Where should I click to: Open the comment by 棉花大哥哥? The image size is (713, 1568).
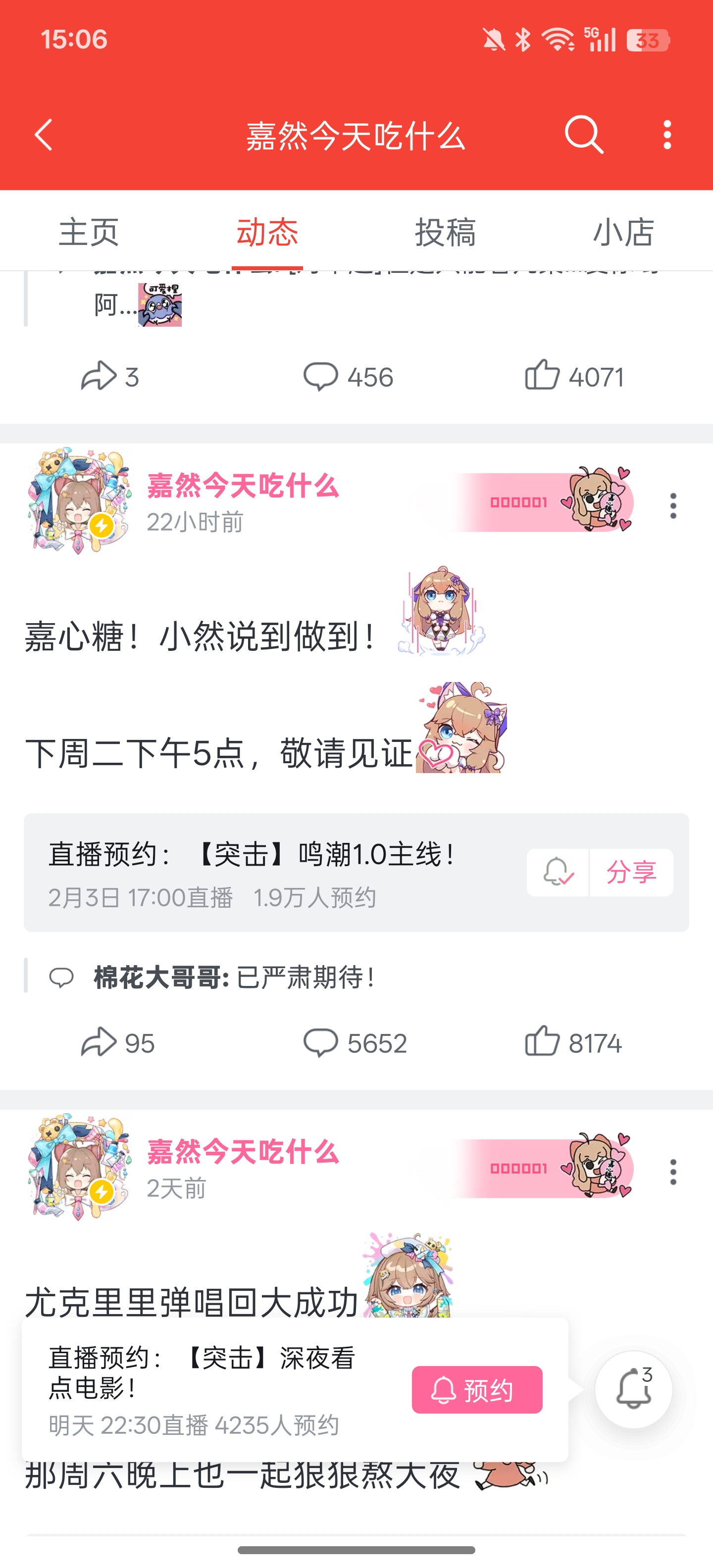click(x=234, y=978)
